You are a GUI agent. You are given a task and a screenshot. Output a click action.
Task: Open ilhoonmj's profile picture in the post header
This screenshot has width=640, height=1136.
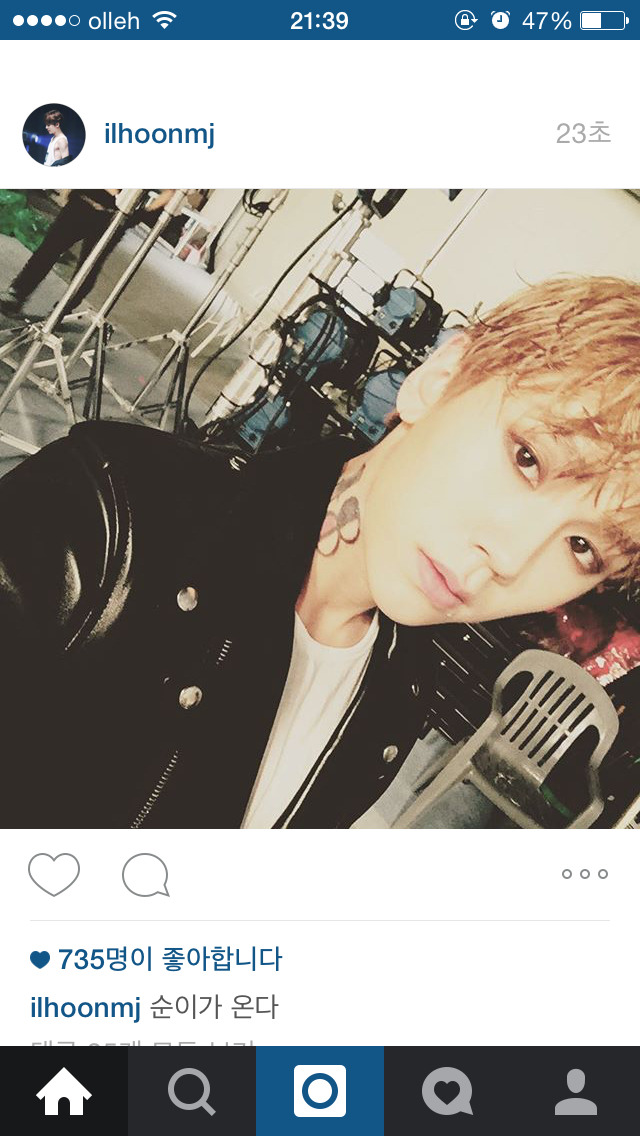point(54,135)
